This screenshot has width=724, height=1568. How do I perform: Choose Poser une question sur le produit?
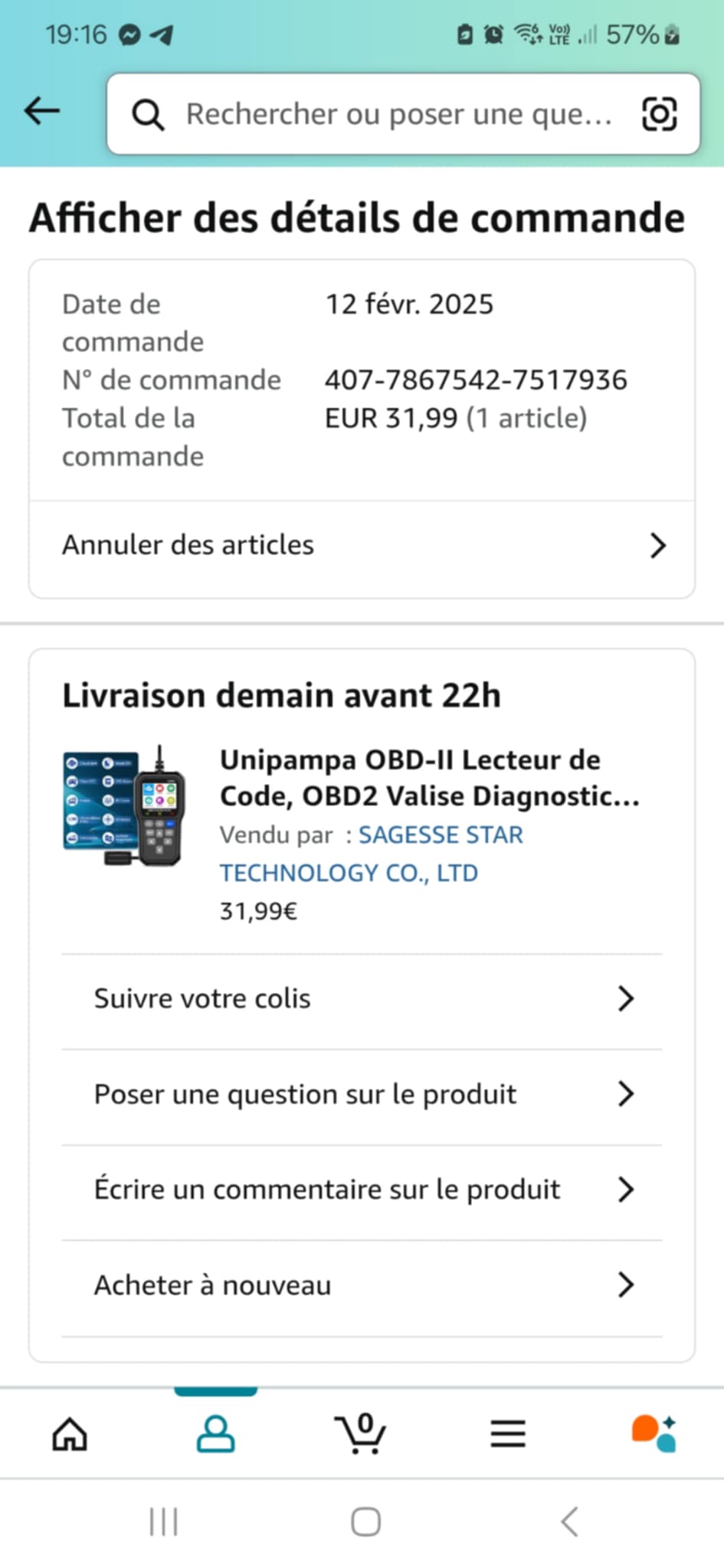click(x=362, y=1094)
